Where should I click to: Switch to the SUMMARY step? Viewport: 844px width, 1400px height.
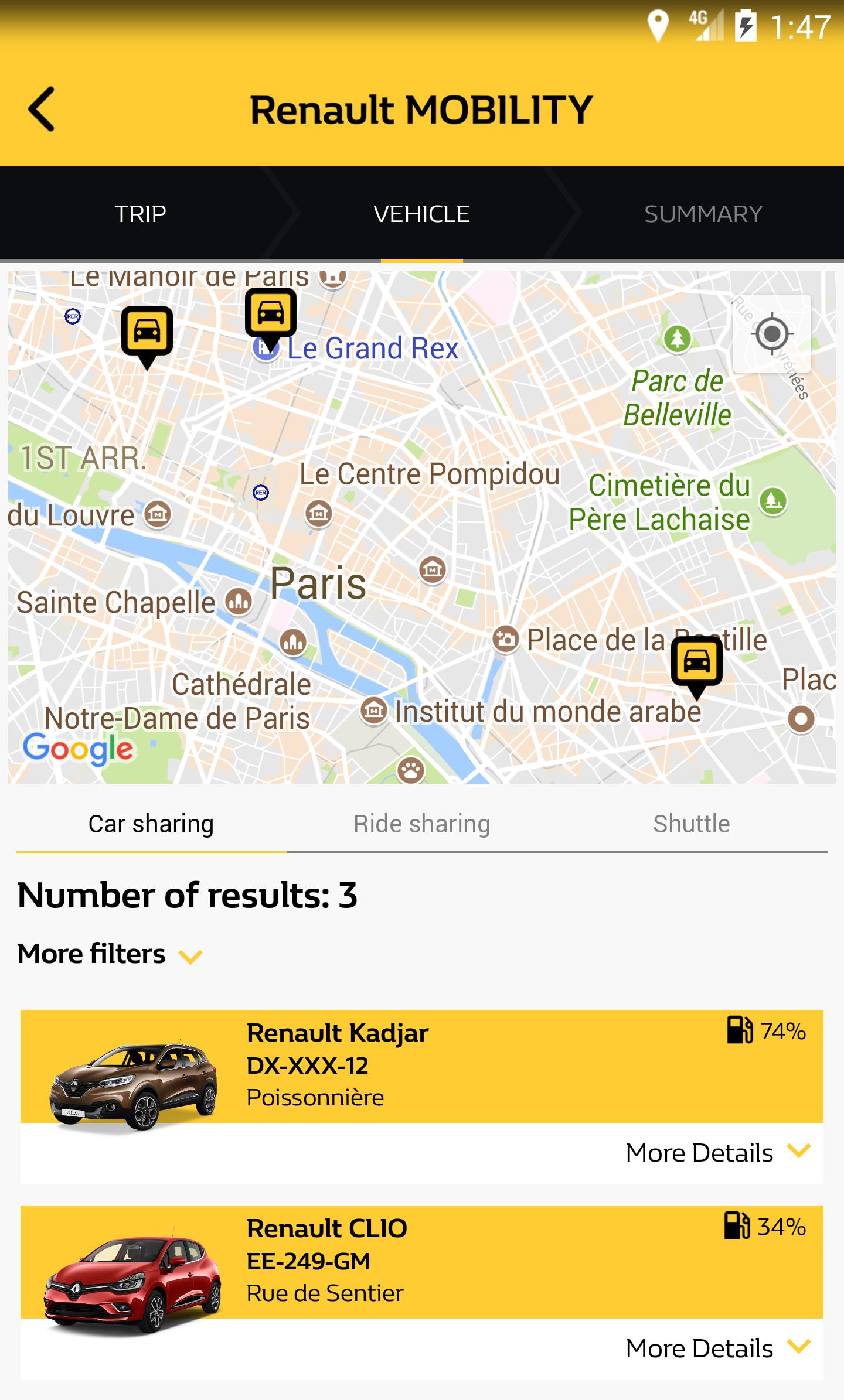pyautogui.click(x=703, y=213)
